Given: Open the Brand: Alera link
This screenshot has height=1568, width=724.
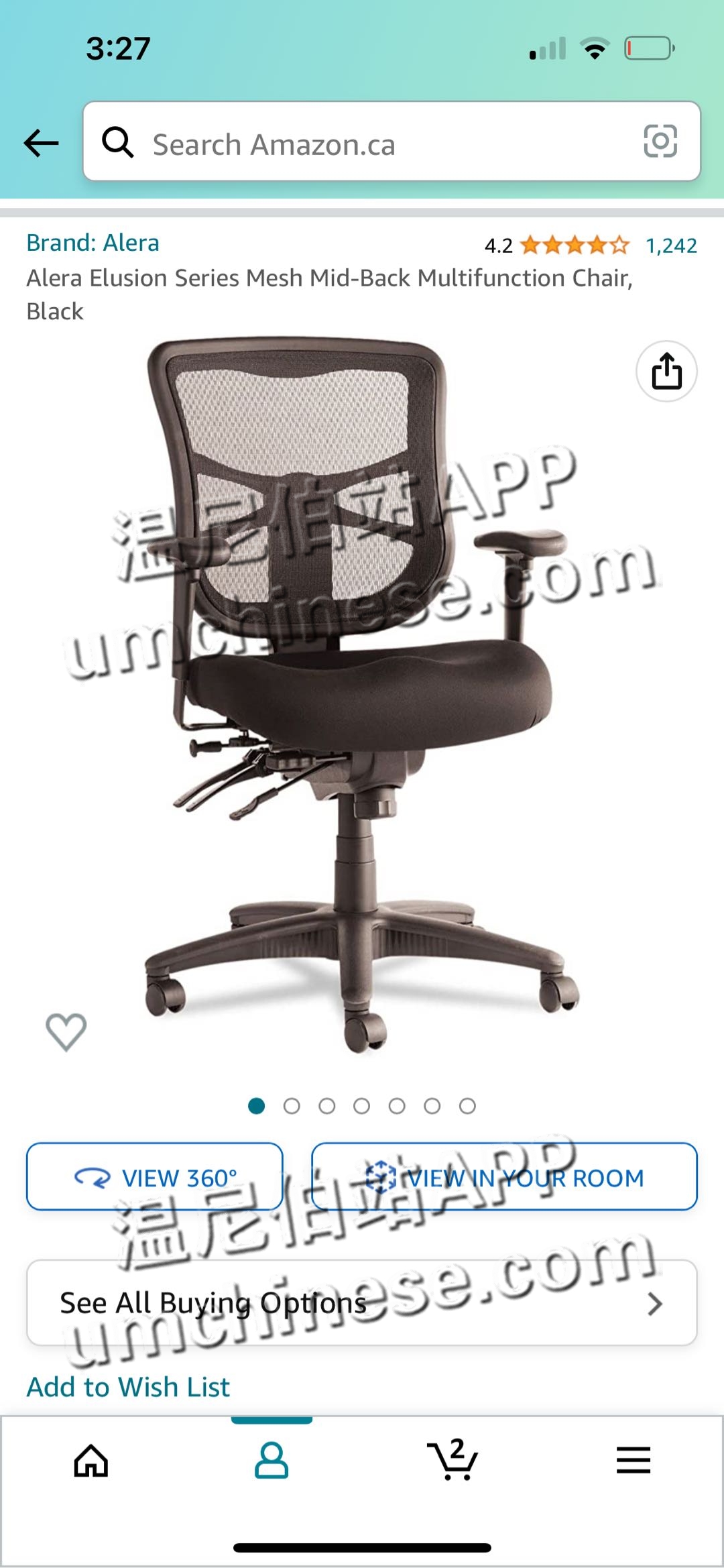Looking at the screenshot, I should (93, 243).
